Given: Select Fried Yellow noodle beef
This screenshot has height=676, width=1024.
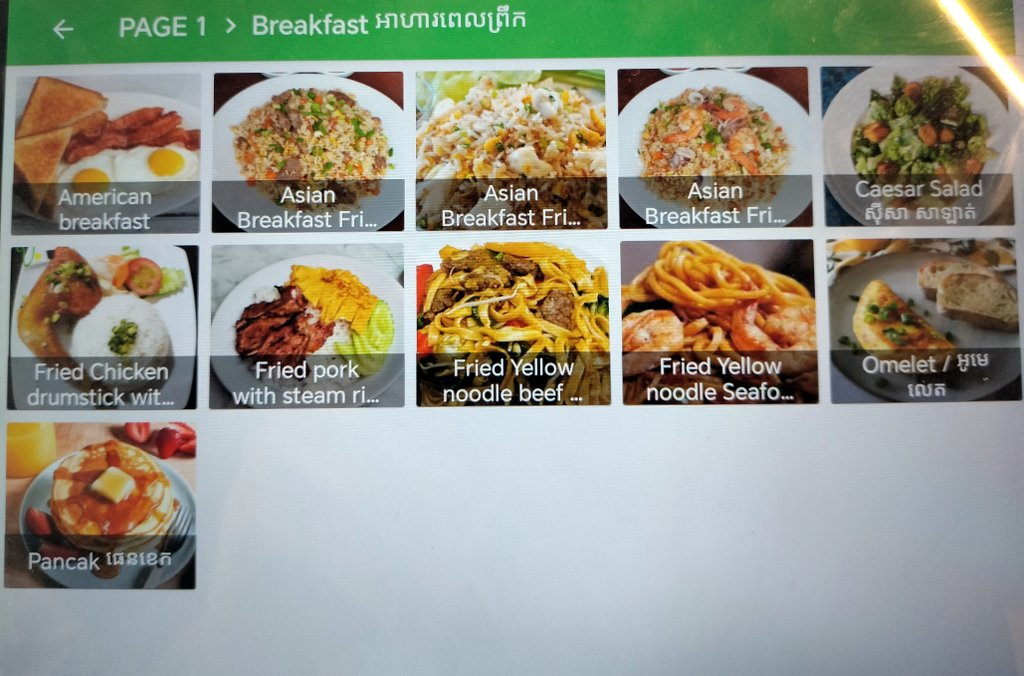Looking at the screenshot, I should click(x=513, y=323).
